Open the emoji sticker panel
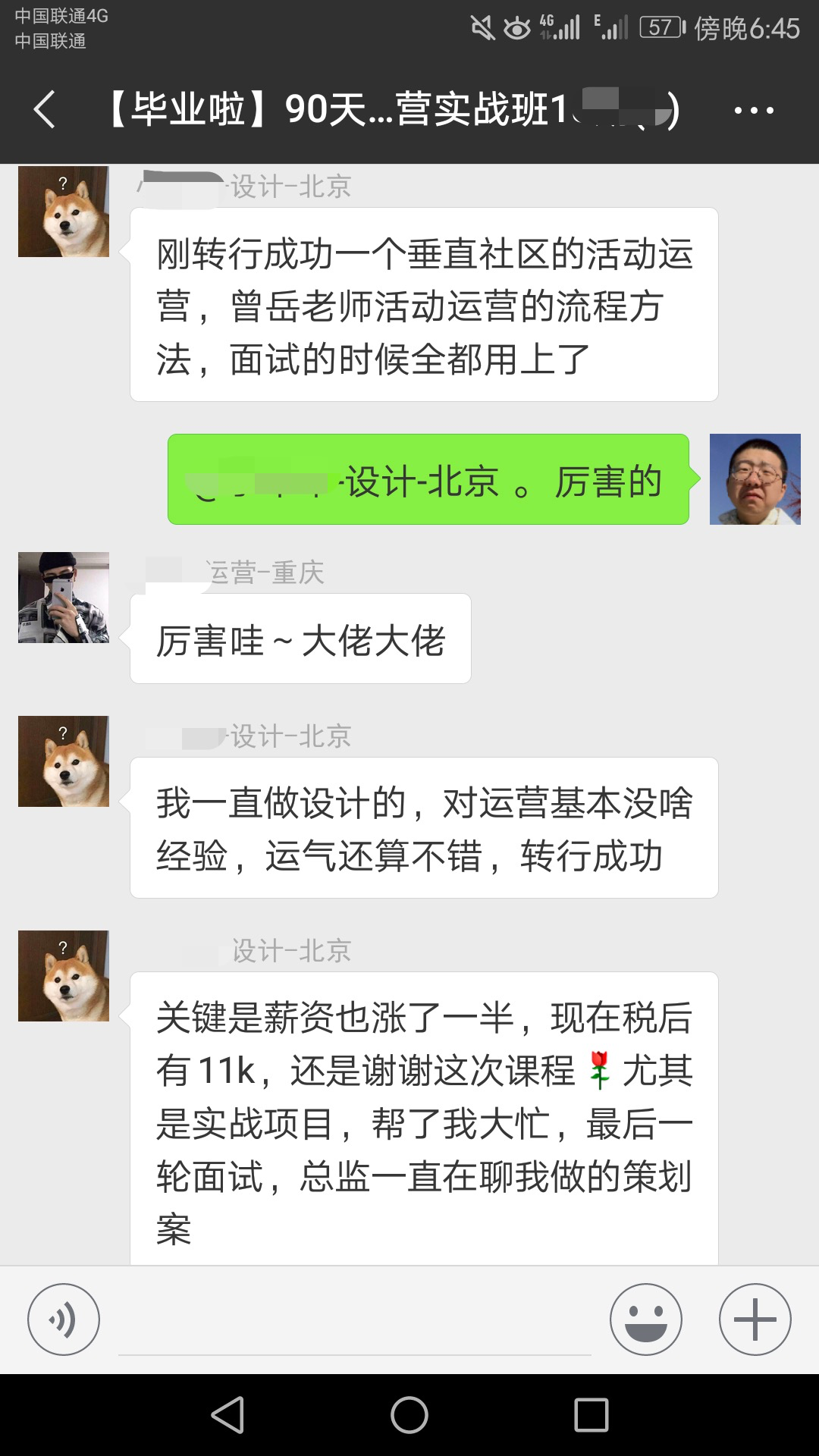 646,1319
